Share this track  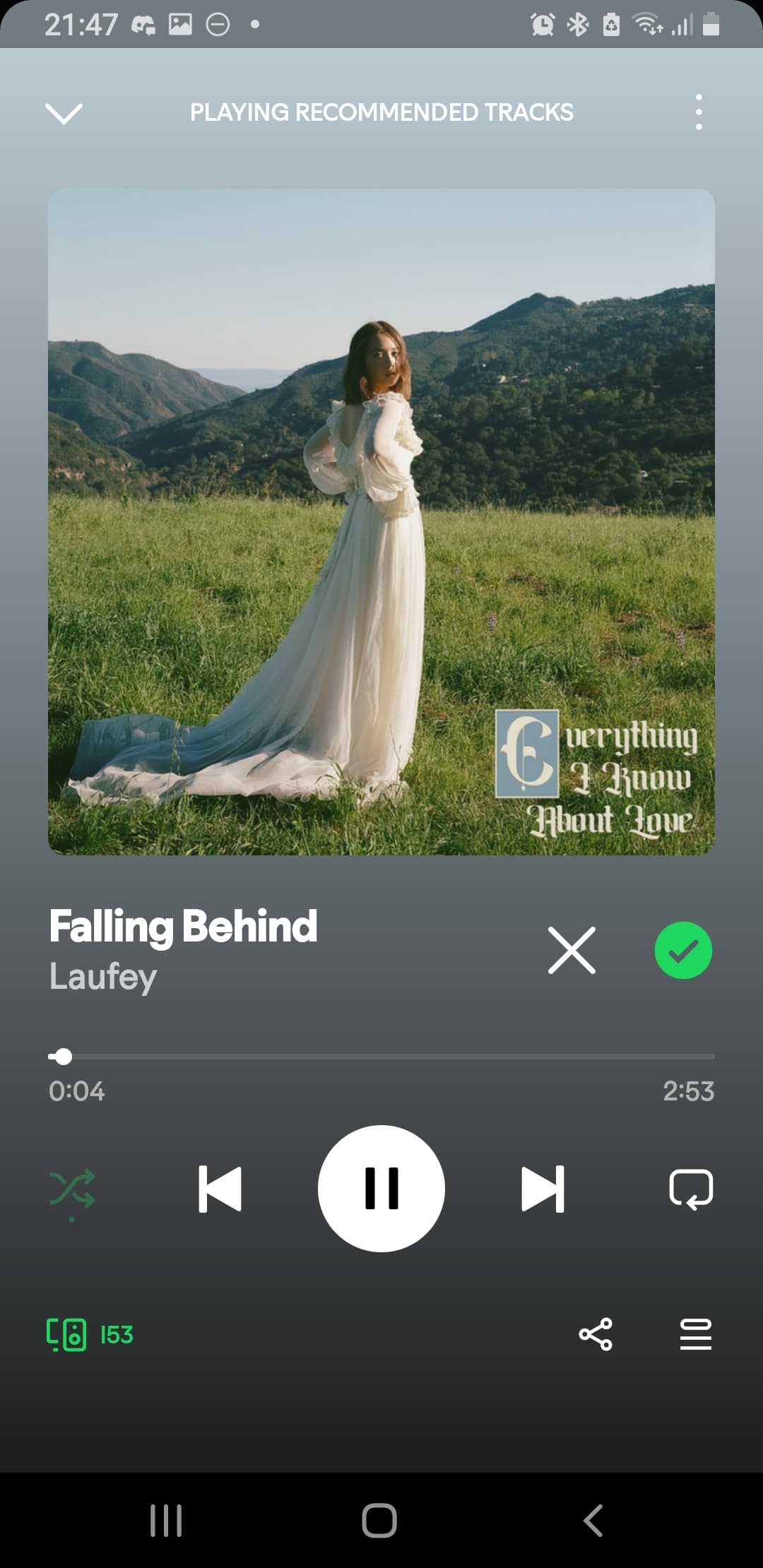596,1334
